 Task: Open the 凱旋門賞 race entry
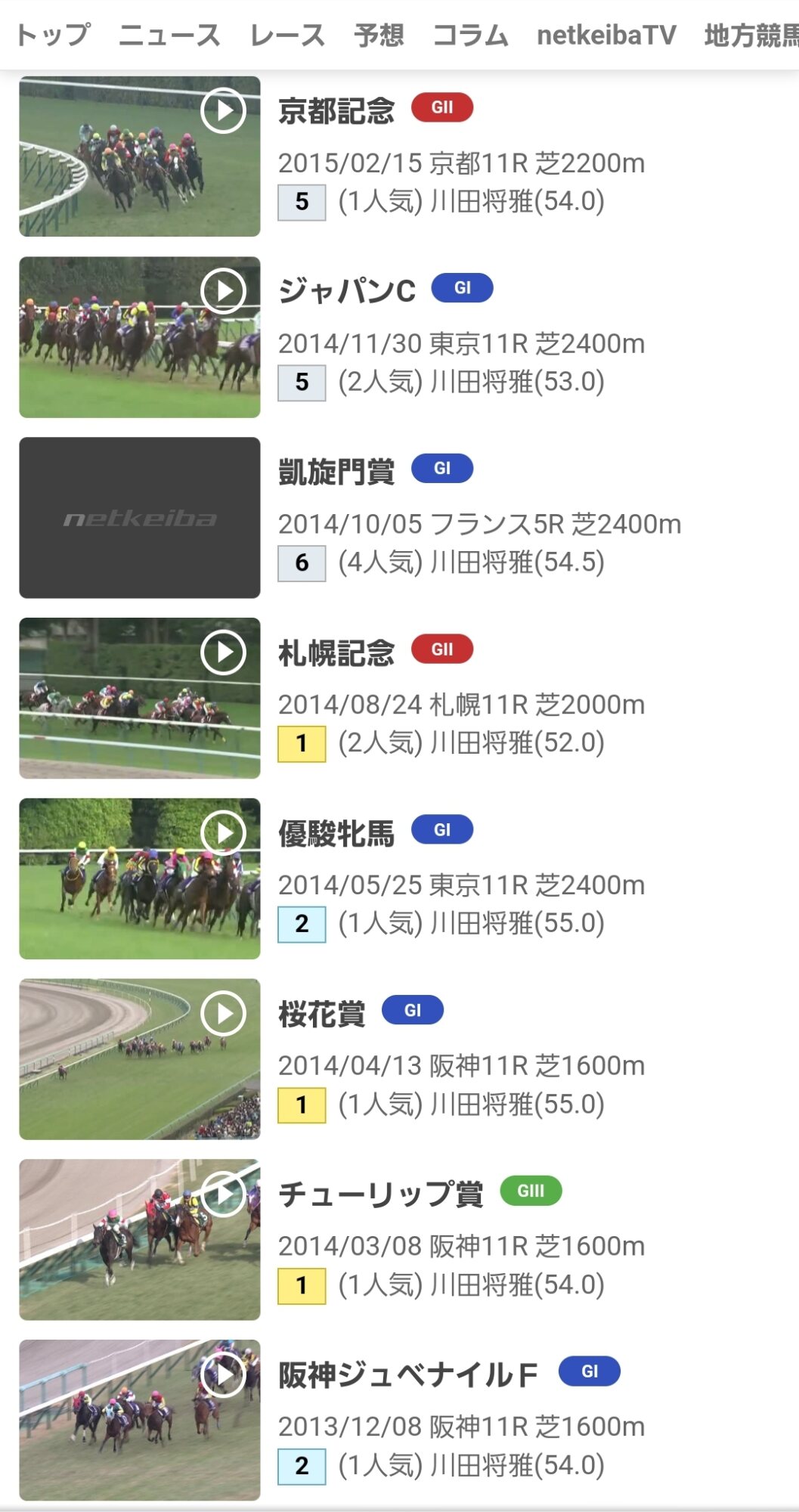click(336, 472)
